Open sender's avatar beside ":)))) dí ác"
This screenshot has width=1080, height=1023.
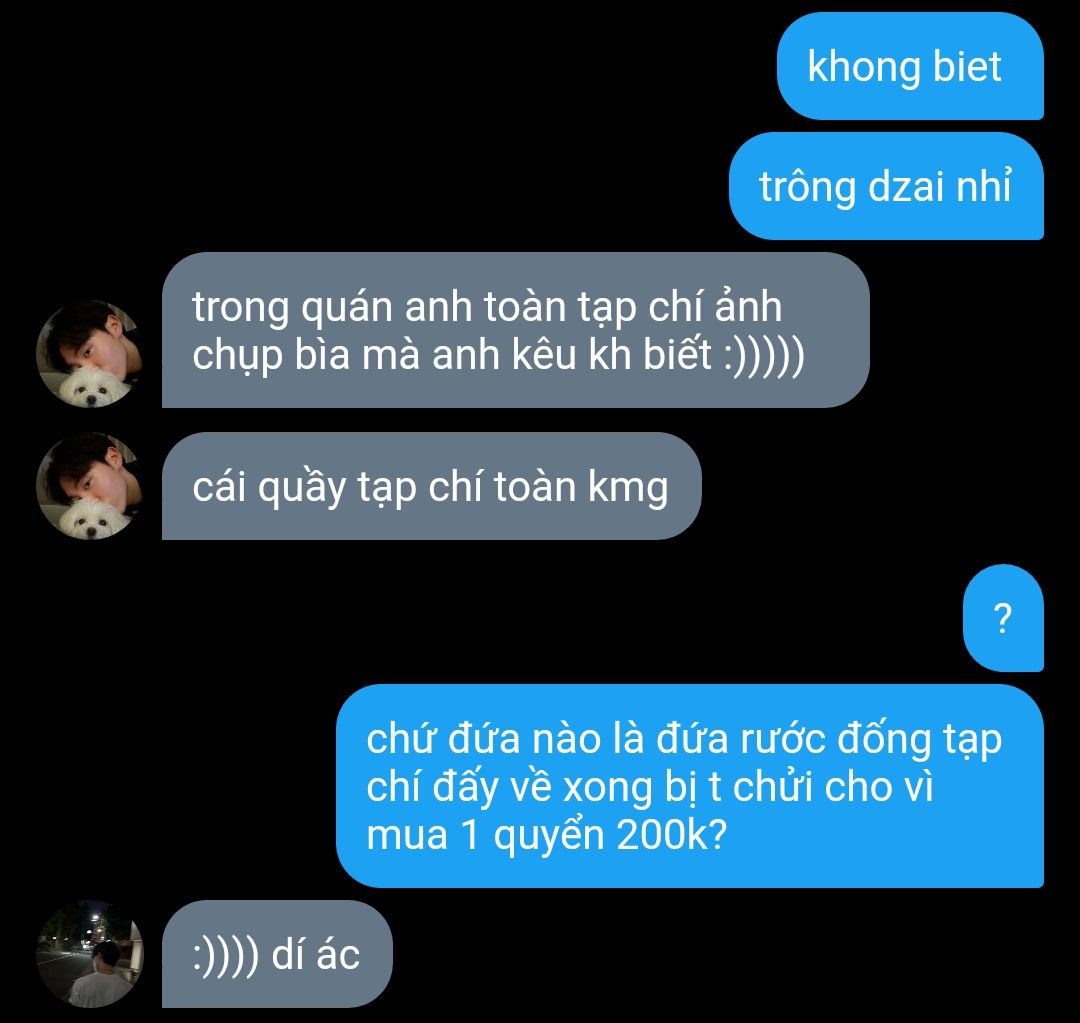(90, 953)
